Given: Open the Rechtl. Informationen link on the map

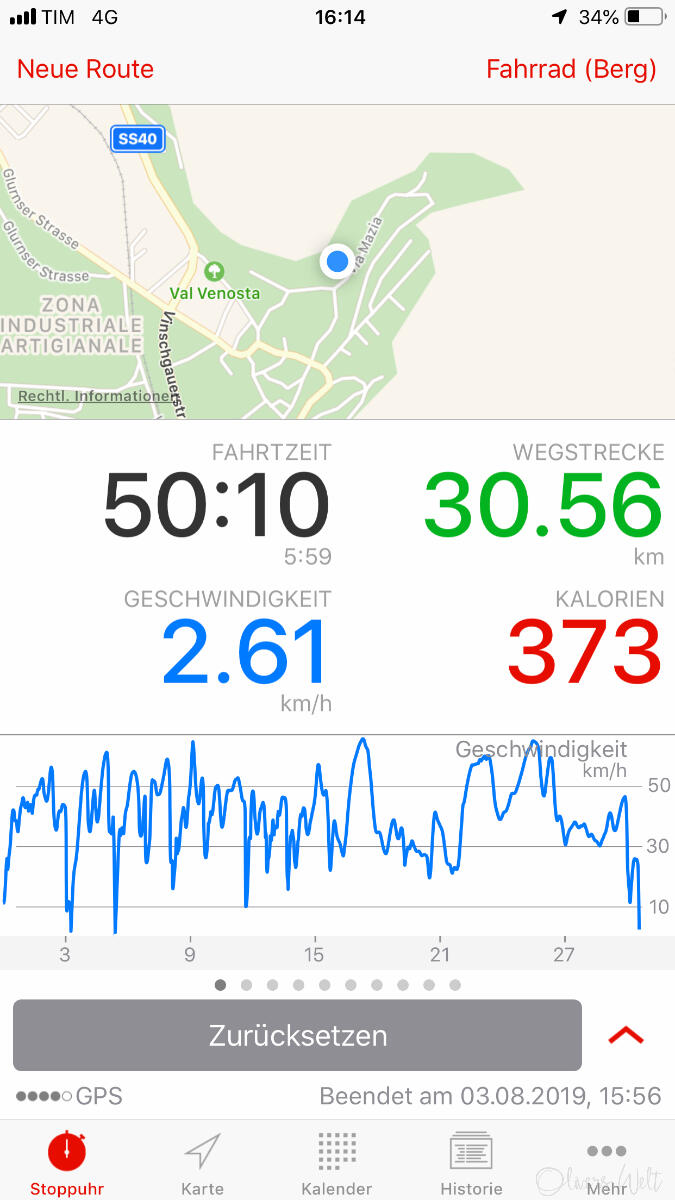Looking at the screenshot, I should point(95,396).
